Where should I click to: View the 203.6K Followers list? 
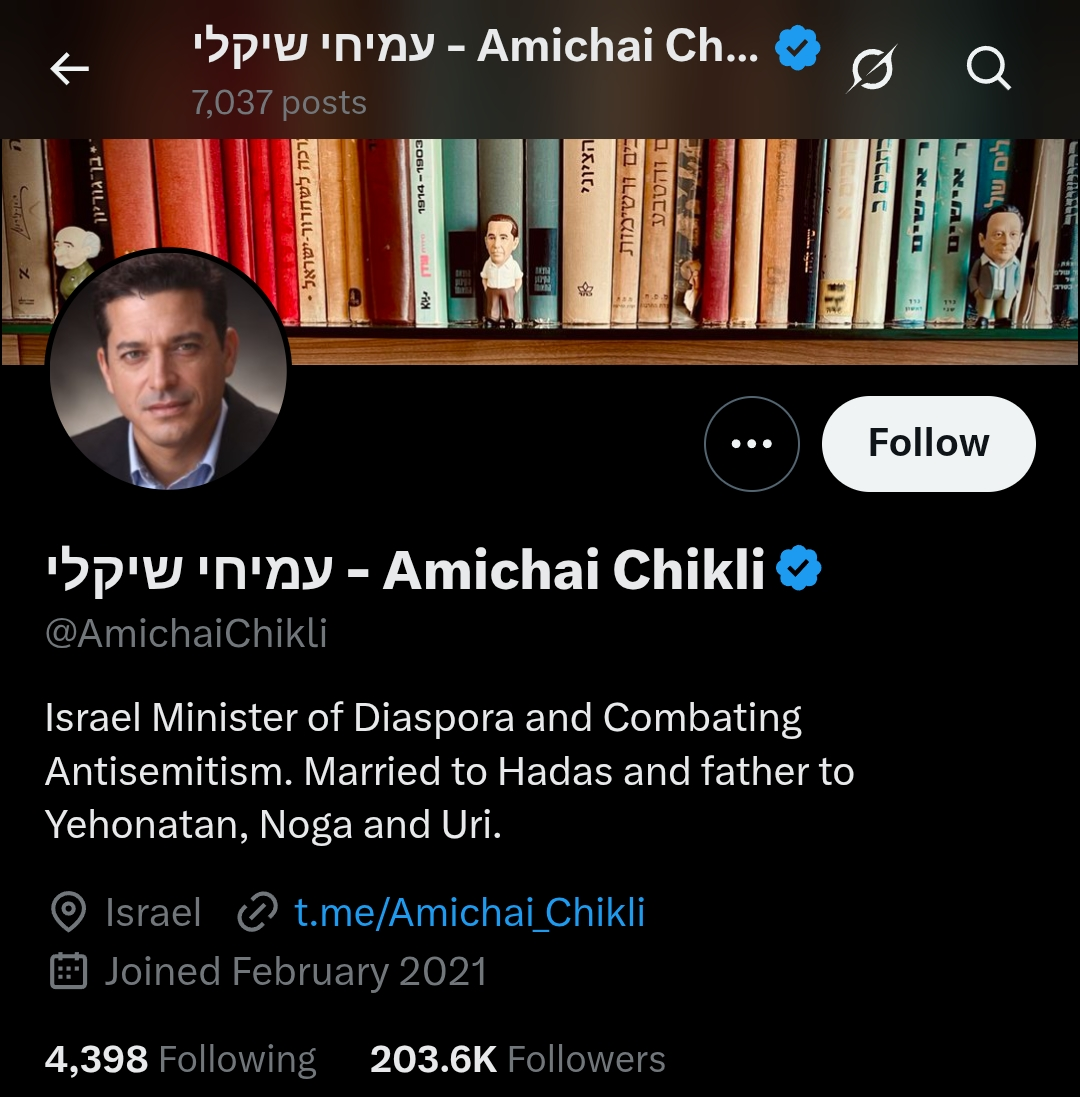point(517,1059)
